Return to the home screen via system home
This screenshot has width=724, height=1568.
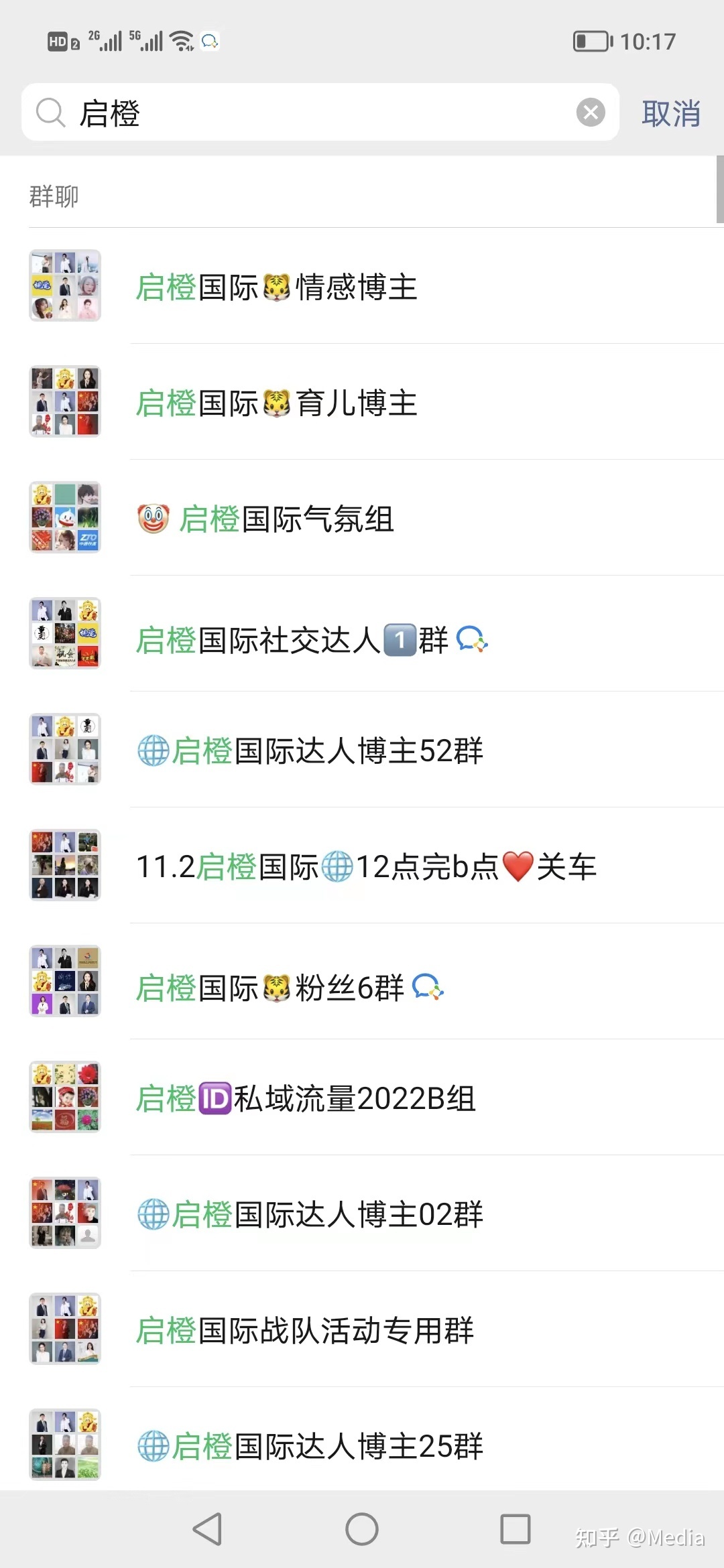[362, 1529]
